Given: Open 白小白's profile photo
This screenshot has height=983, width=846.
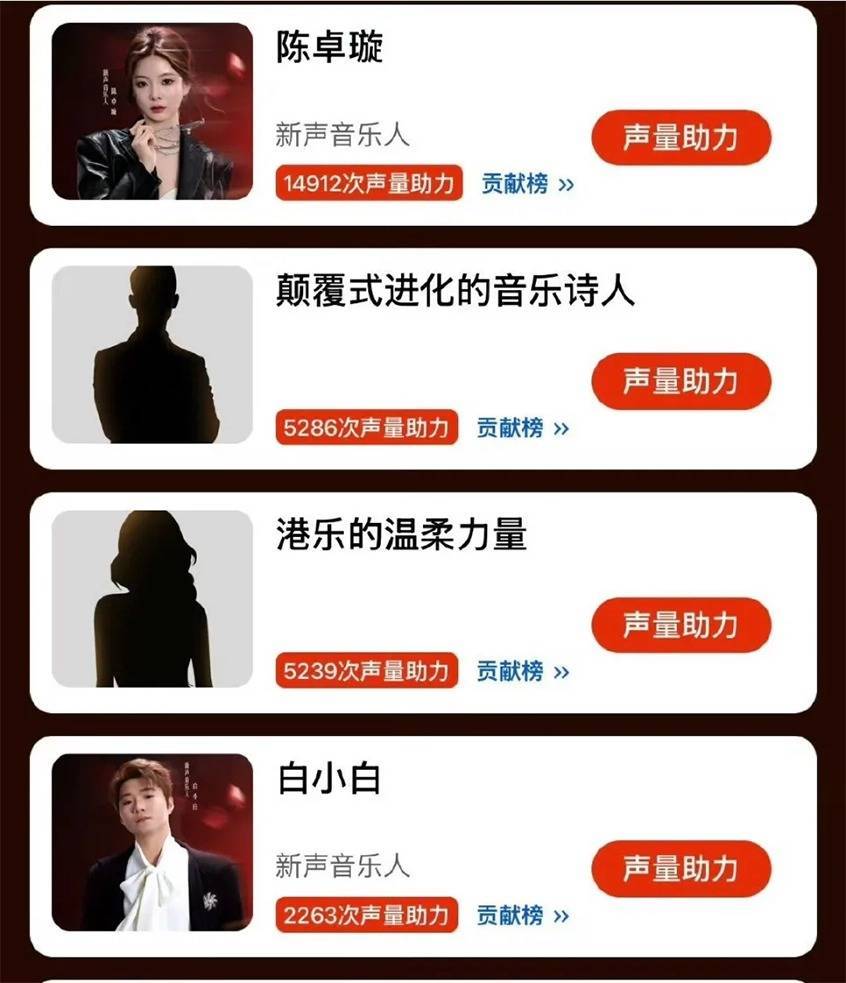Looking at the screenshot, I should click(x=152, y=842).
